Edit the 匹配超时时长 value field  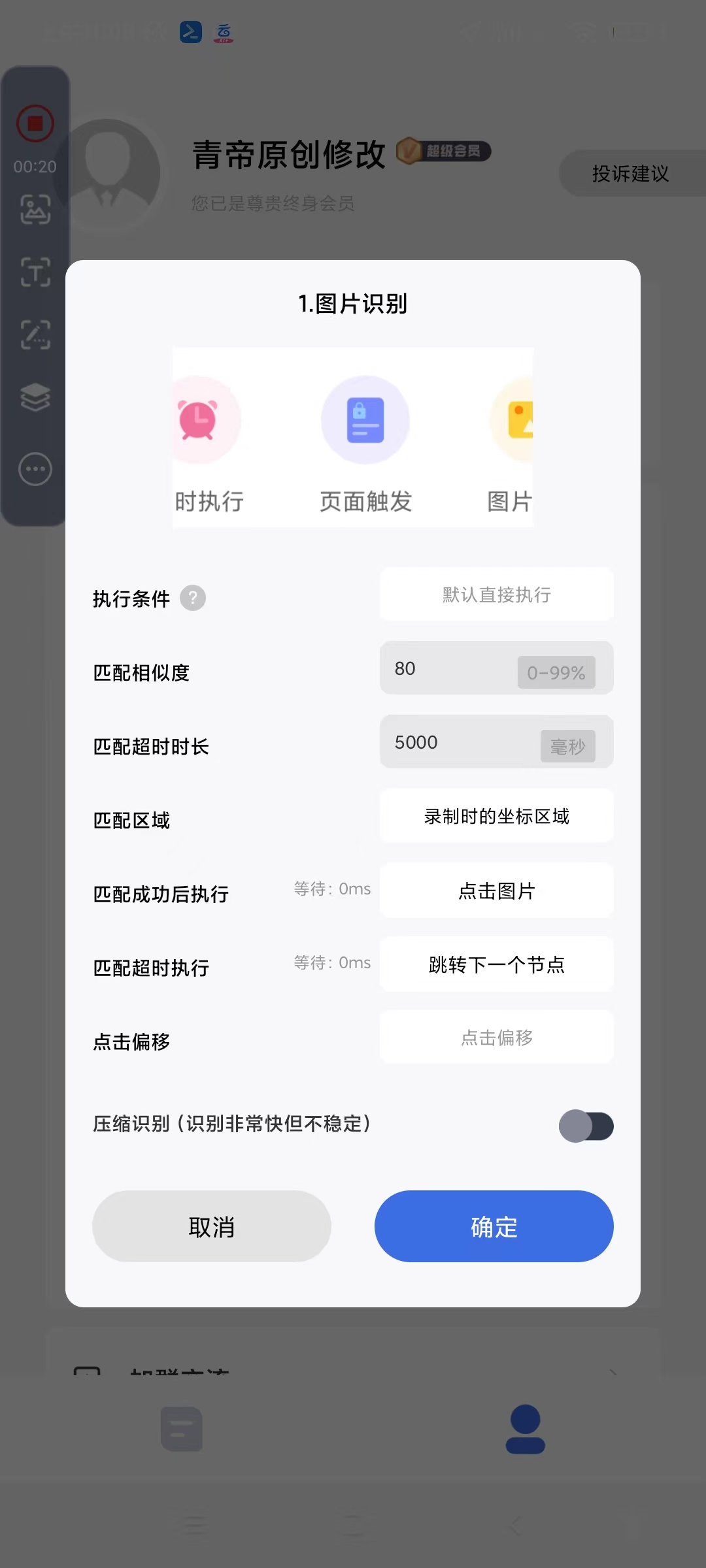coord(458,742)
